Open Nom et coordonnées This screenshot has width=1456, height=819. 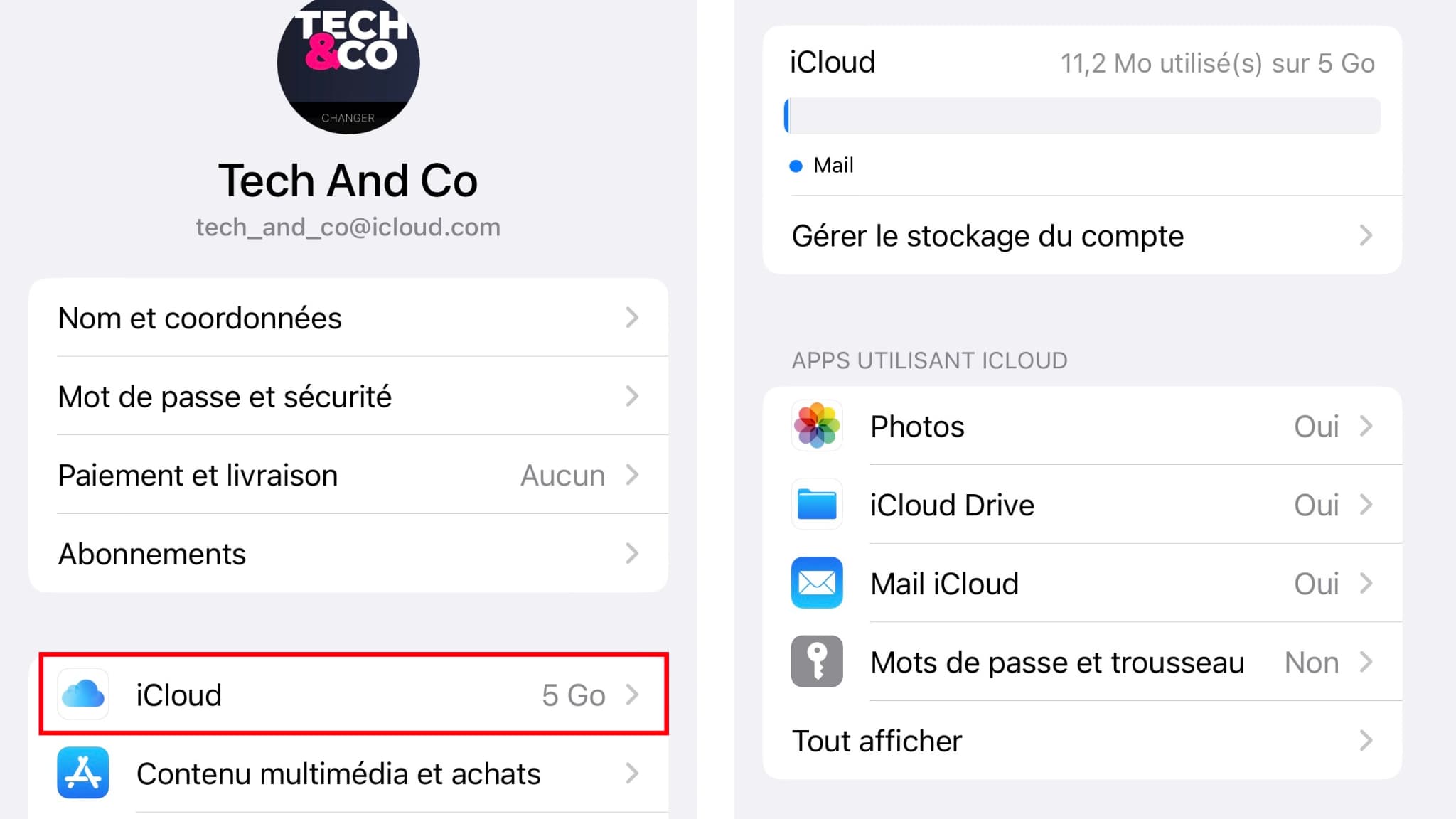348,318
